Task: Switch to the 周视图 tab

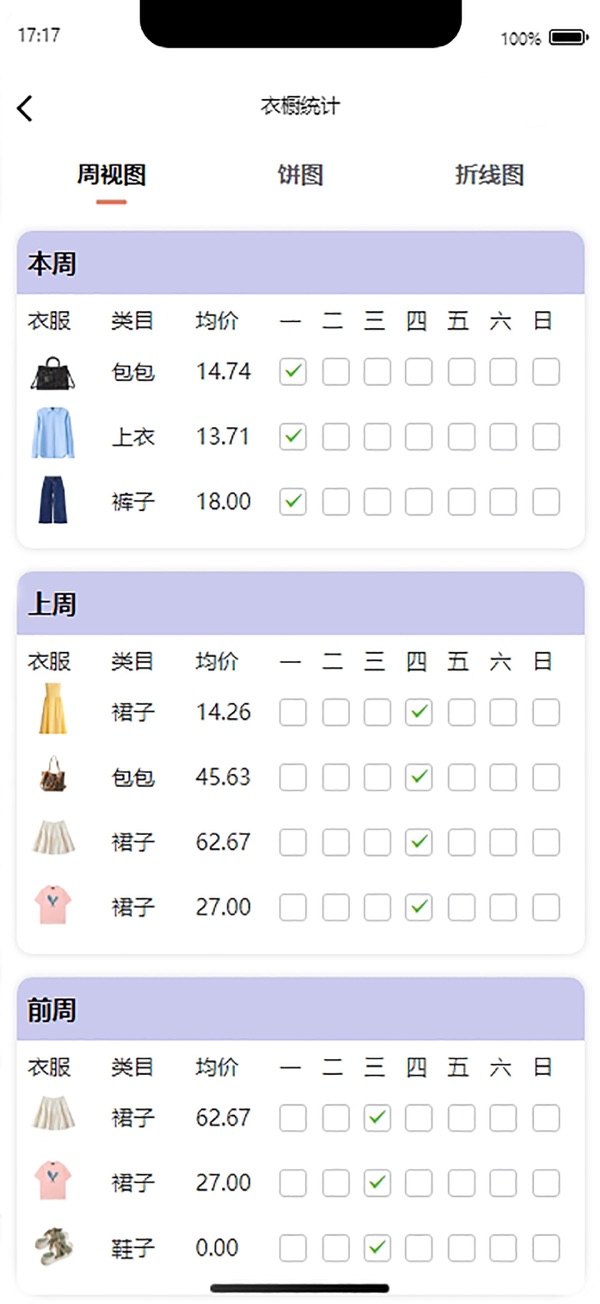Action: (111, 175)
